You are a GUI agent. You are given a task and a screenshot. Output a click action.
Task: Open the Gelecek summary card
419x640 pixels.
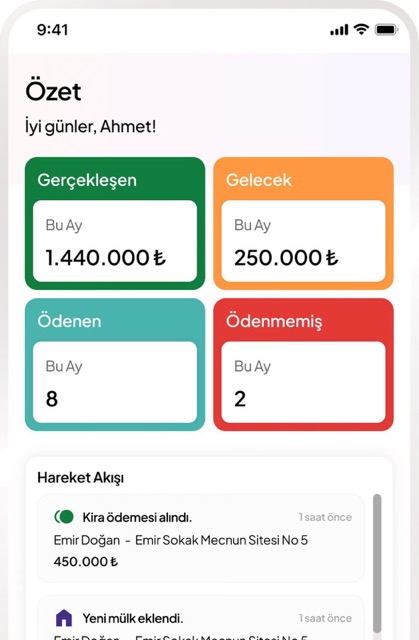click(304, 223)
